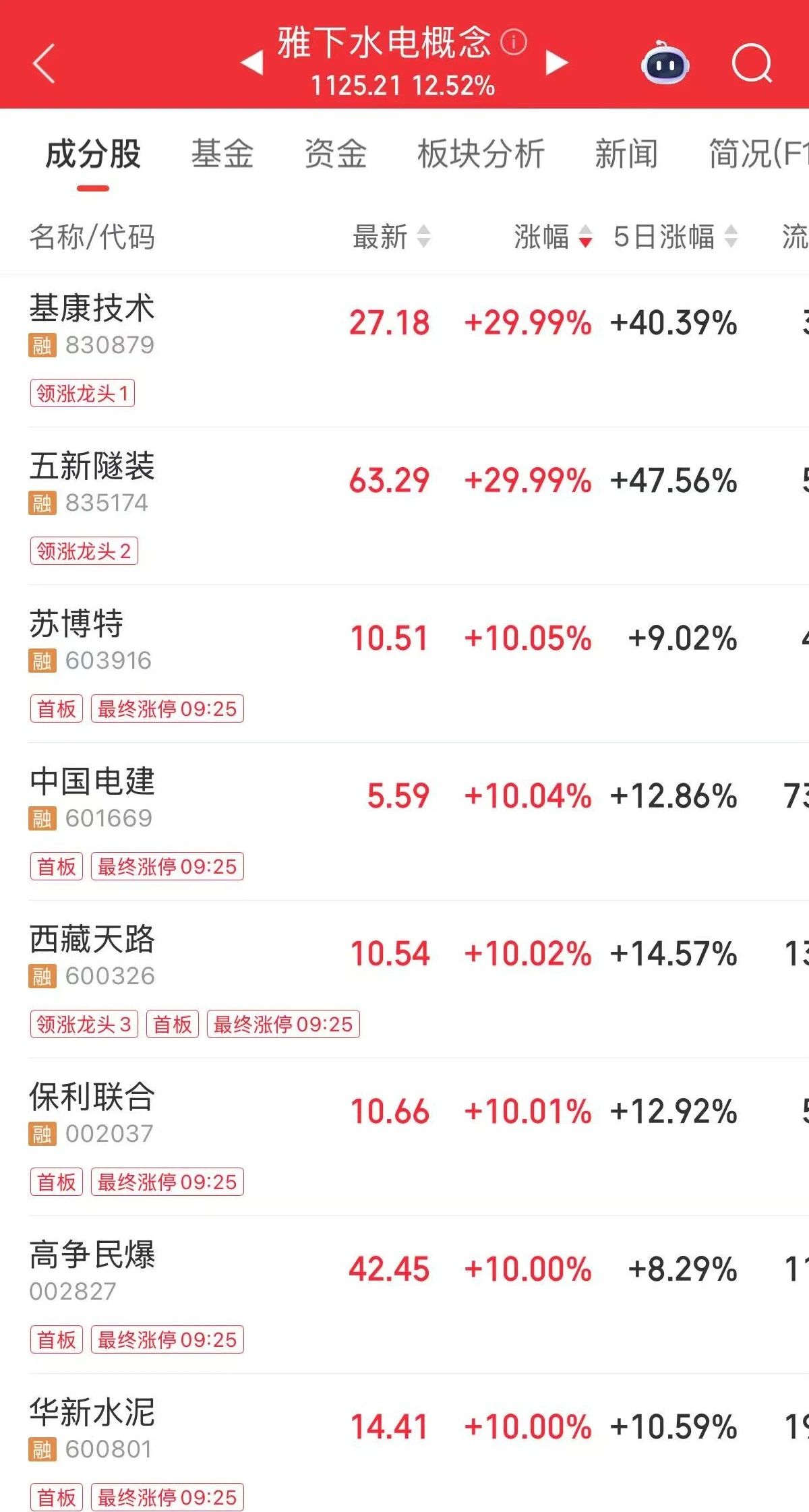This screenshot has height=1512, width=809.
Task: Open 西藏天路 600326 stock page
Action: pos(92,955)
